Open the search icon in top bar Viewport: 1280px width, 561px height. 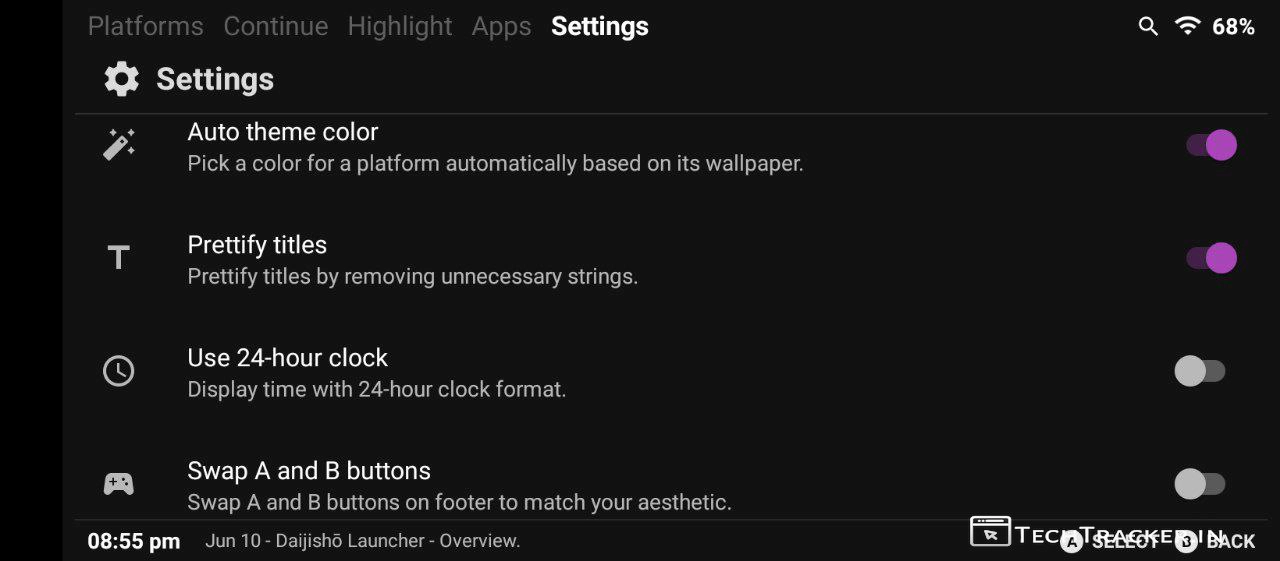(x=1148, y=27)
